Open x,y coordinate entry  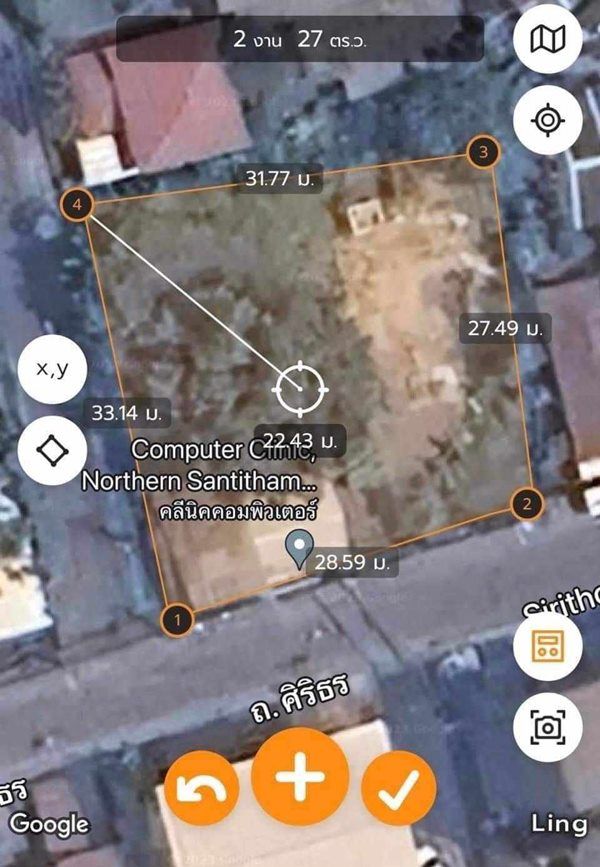point(52,370)
